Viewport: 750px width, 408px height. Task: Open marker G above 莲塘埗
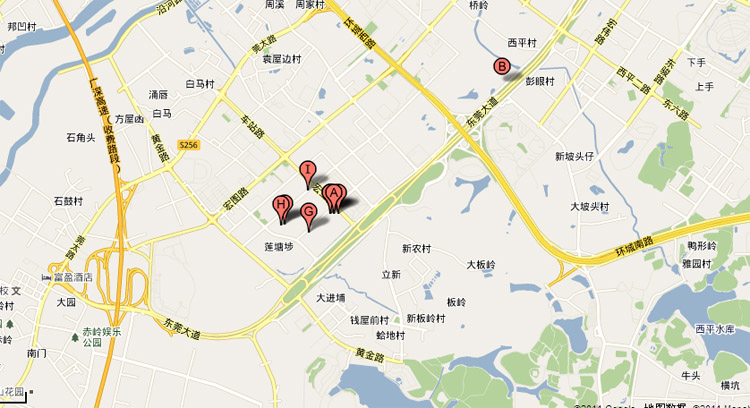tap(309, 217)
